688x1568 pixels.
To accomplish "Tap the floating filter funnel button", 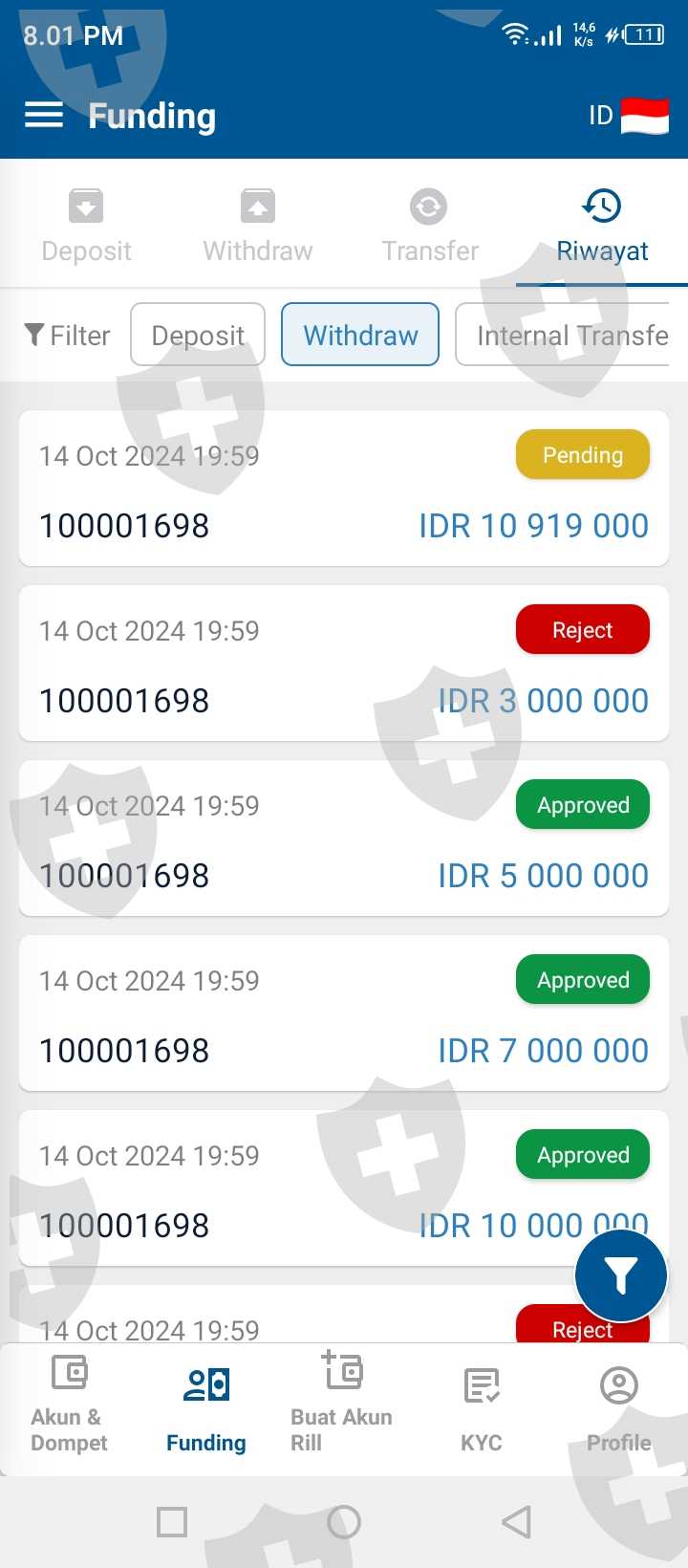I will (621, 1275).
